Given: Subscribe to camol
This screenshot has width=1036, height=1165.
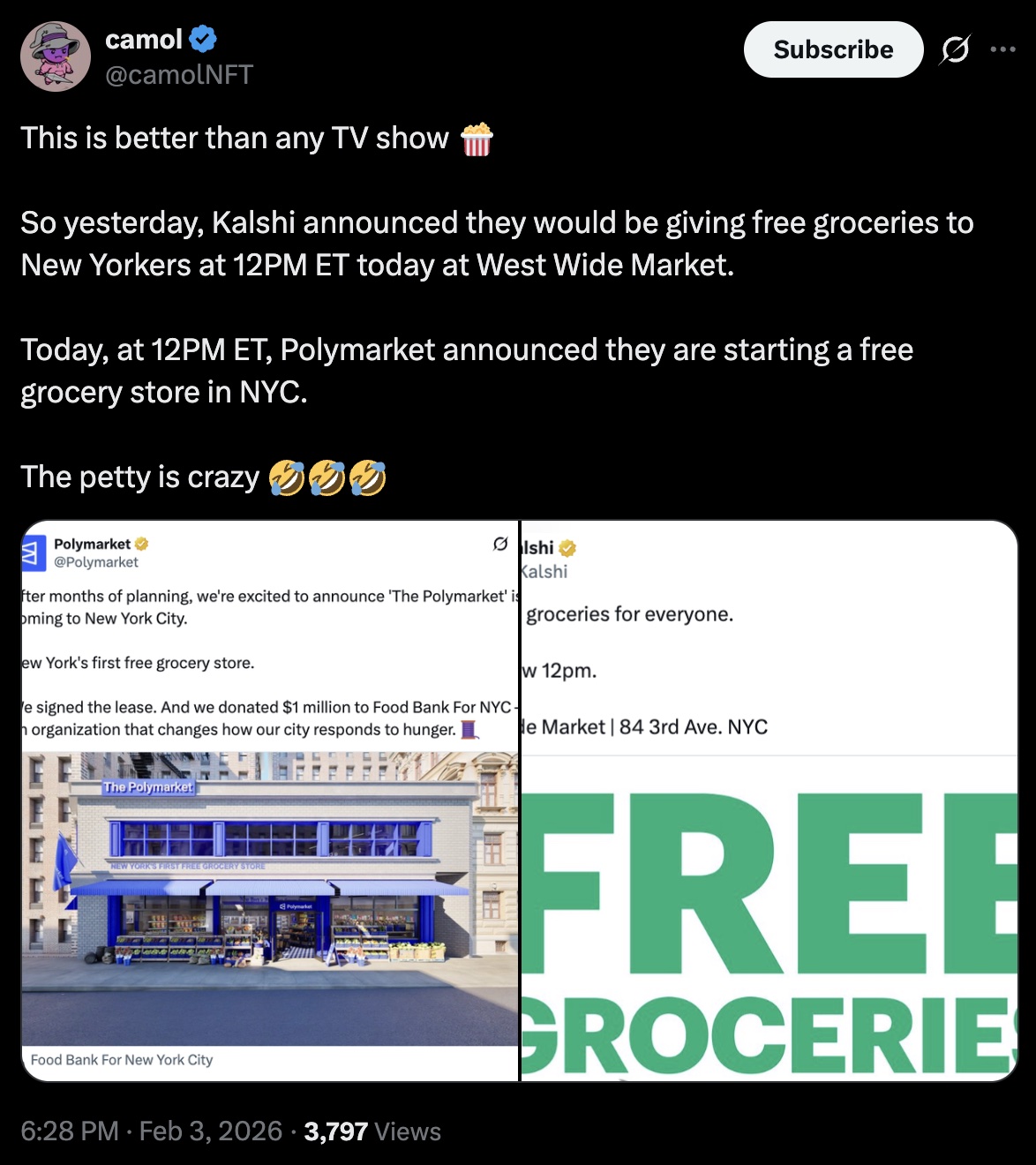Looking at the screenshot, I should [x=833, y=49].
